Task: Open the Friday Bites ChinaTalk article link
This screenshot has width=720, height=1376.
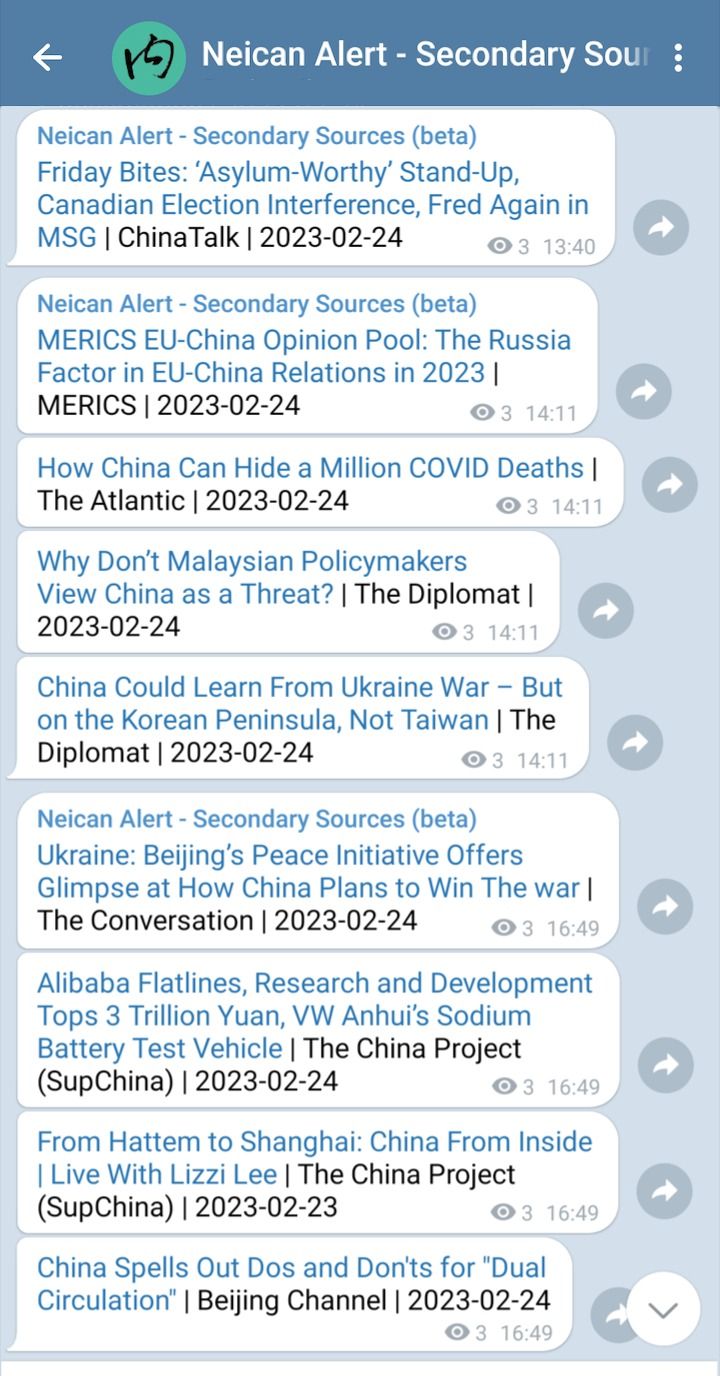Action: 312,204
